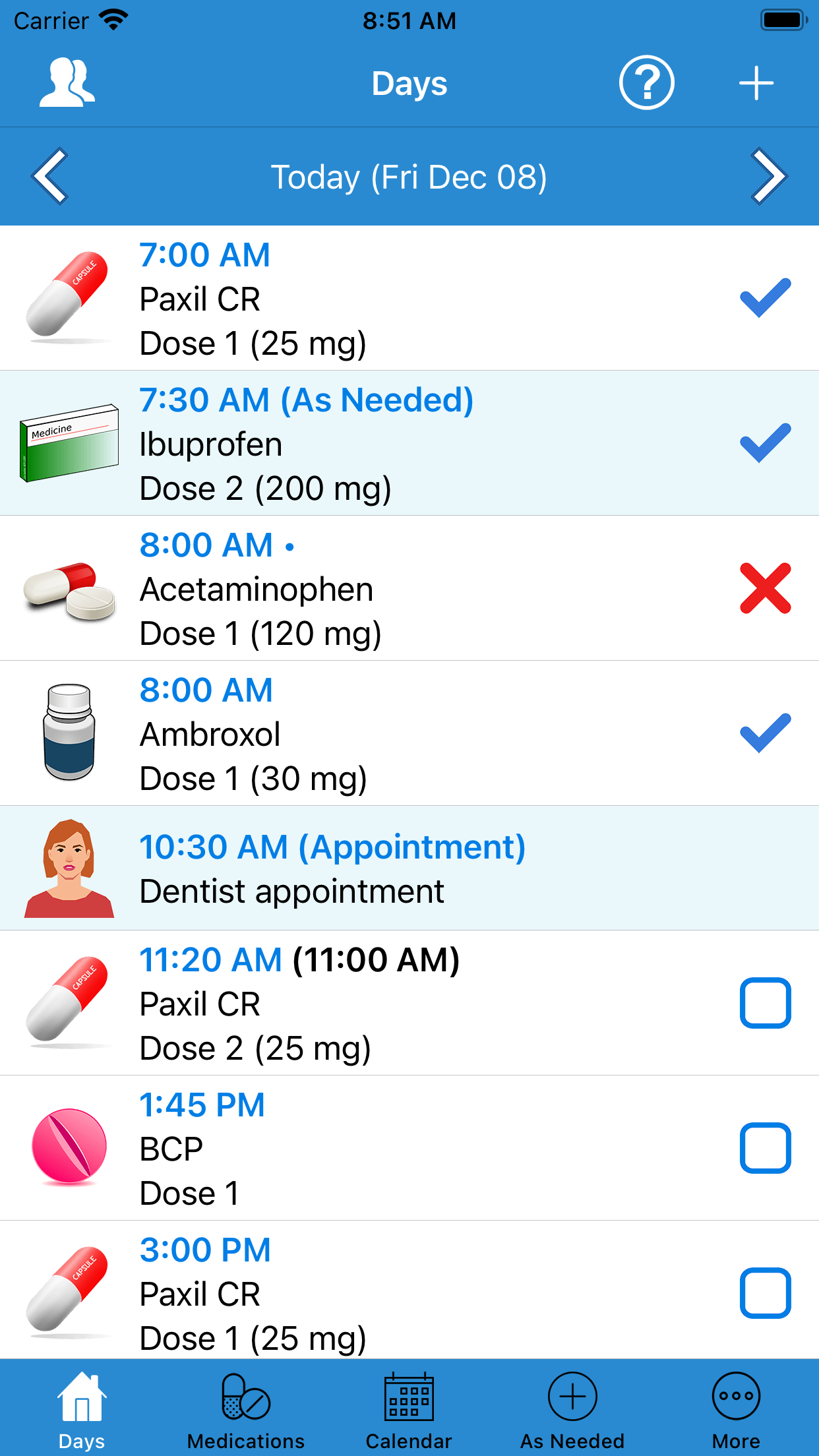Mark 3:00 PM Paxil CR as taken
The width and height of the screenshot is (819, 1456).
point(765,1293)
